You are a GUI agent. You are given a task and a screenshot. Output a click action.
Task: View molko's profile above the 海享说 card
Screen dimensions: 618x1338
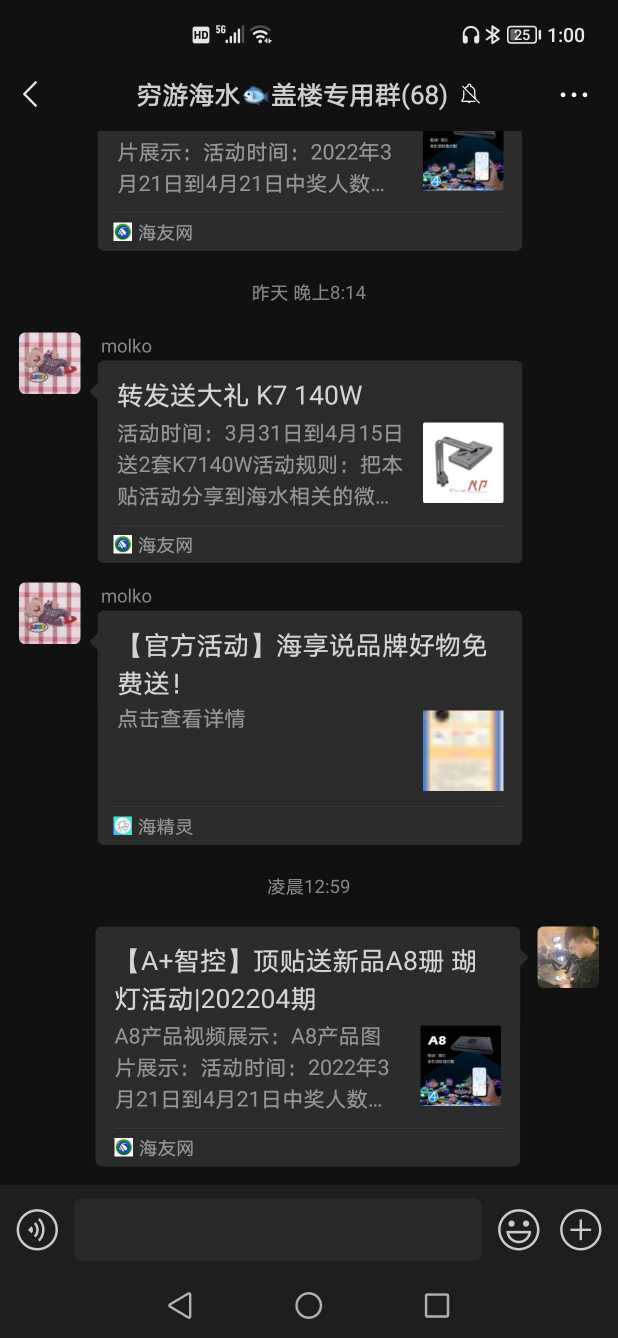coord(50,613)
